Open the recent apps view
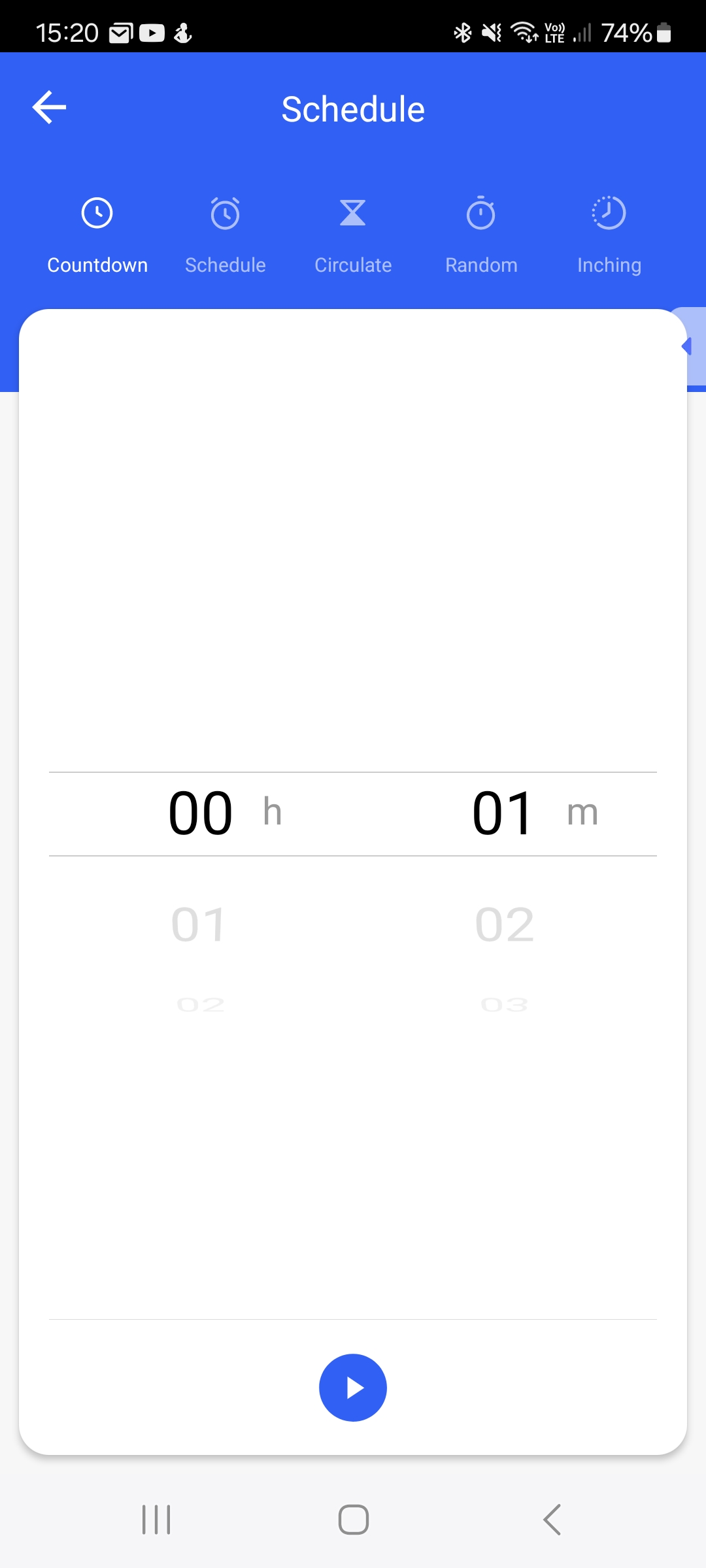Viewport: 706px width, 1568px height. 156,1519
